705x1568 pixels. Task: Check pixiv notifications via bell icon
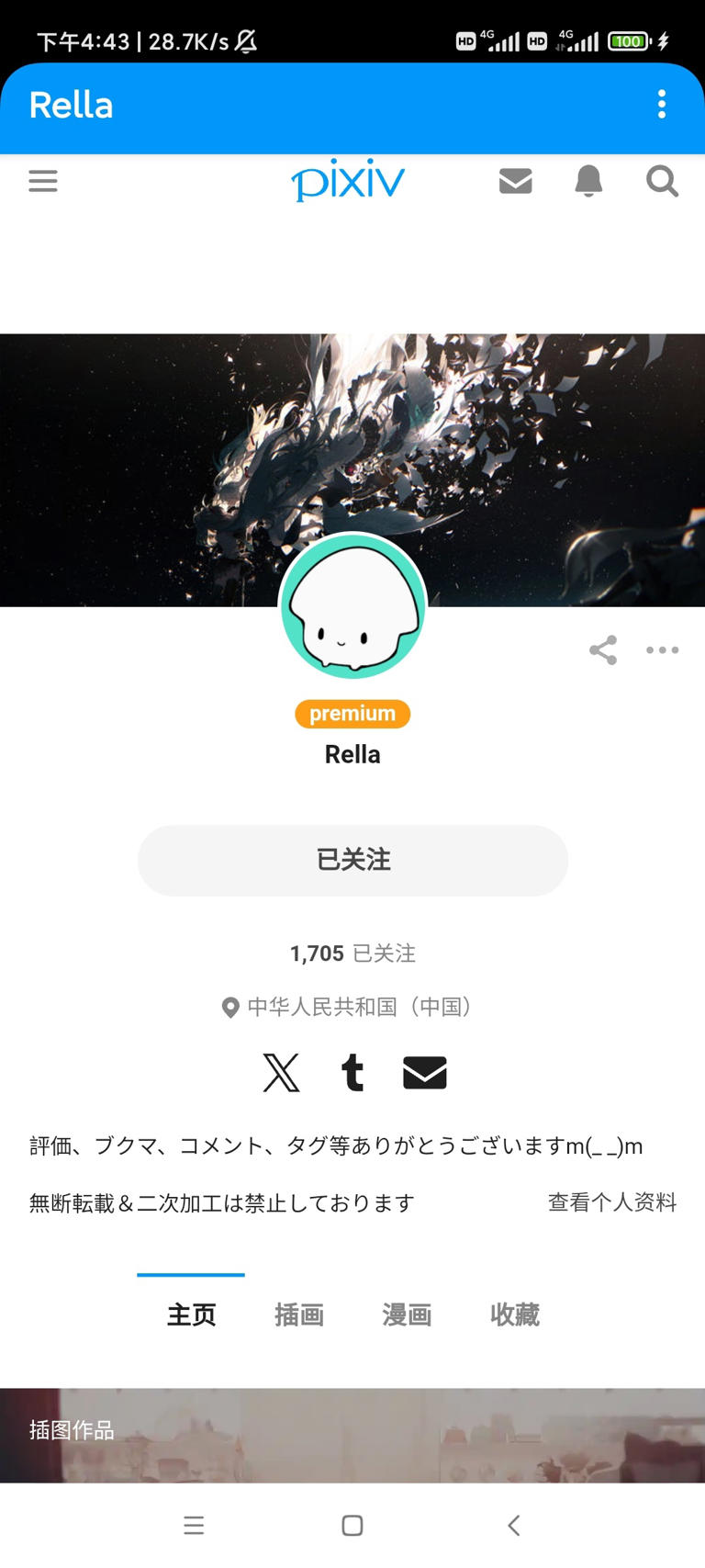[x=588, y=180]
